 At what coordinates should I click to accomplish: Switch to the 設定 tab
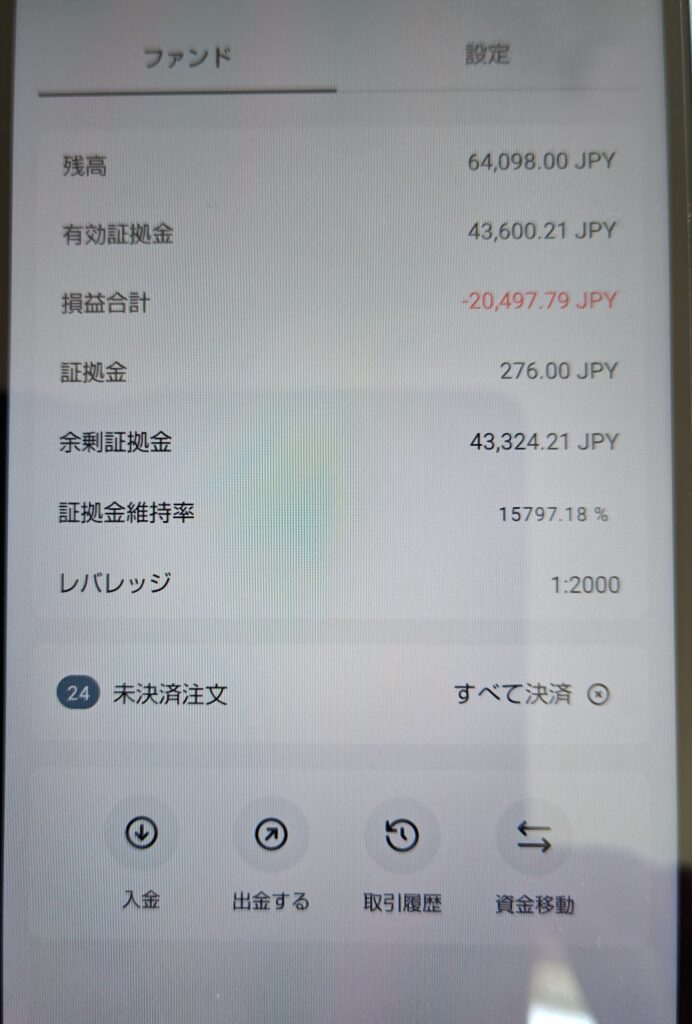(x=487, y=55)
